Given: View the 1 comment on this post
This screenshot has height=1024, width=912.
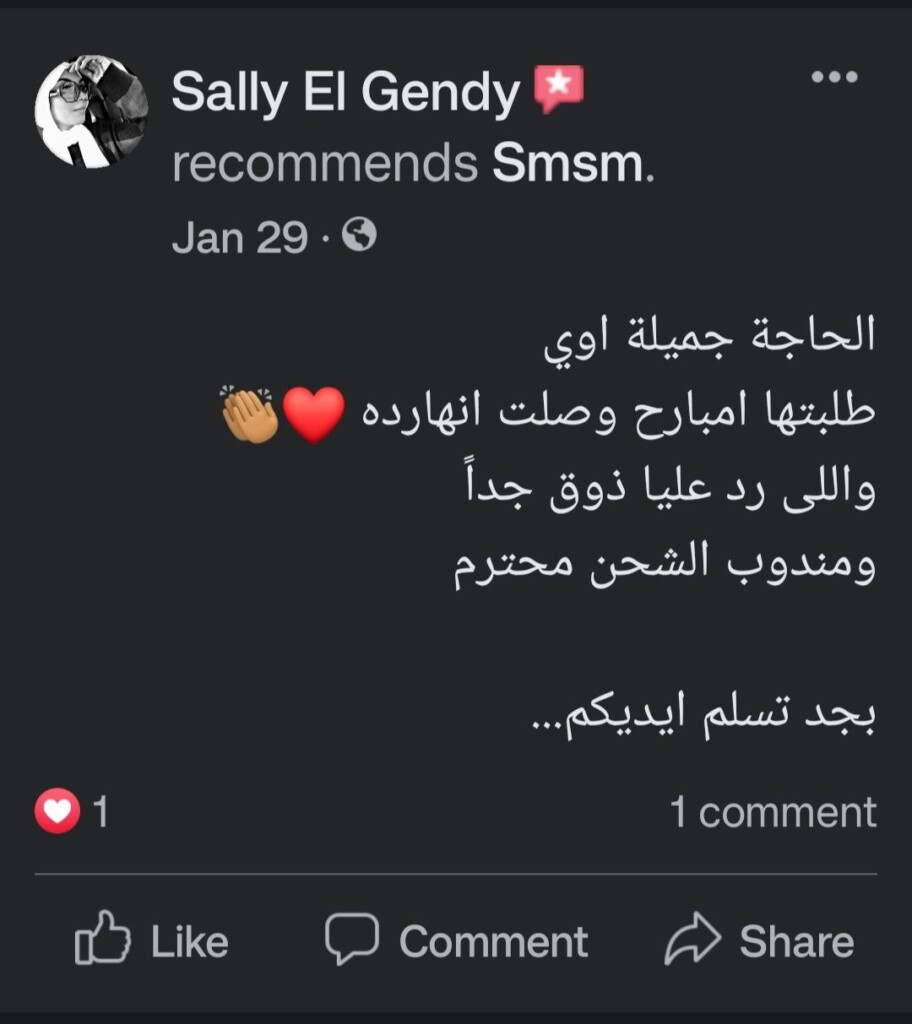Looking at the screenshot, I should click(x=772, y=812).
